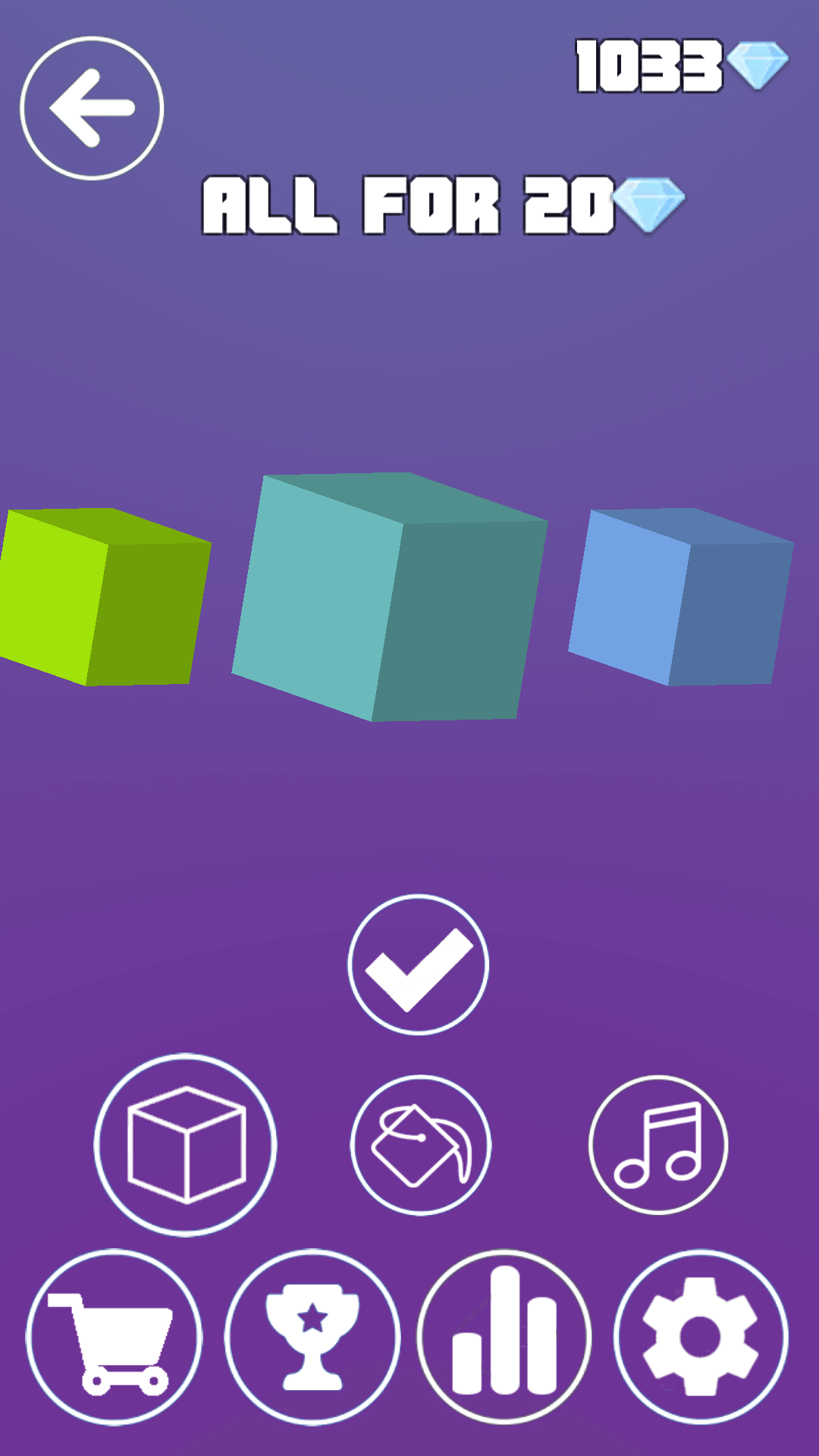View achievements with the trophy icon
The image size is (819, 1456).
pyautogui.click(x=312, y=1338)
